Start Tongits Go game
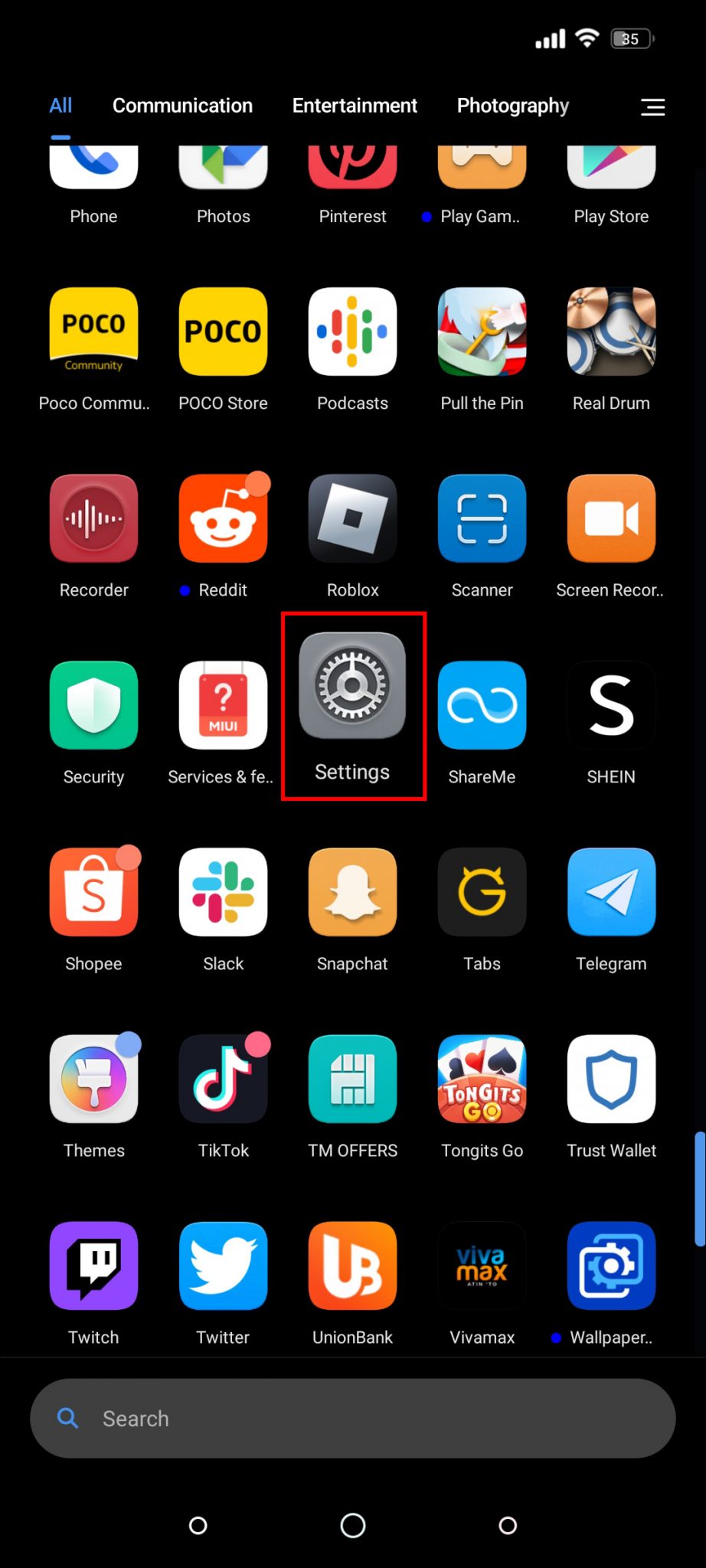The image size is (706, 1568). point(482,1080)
